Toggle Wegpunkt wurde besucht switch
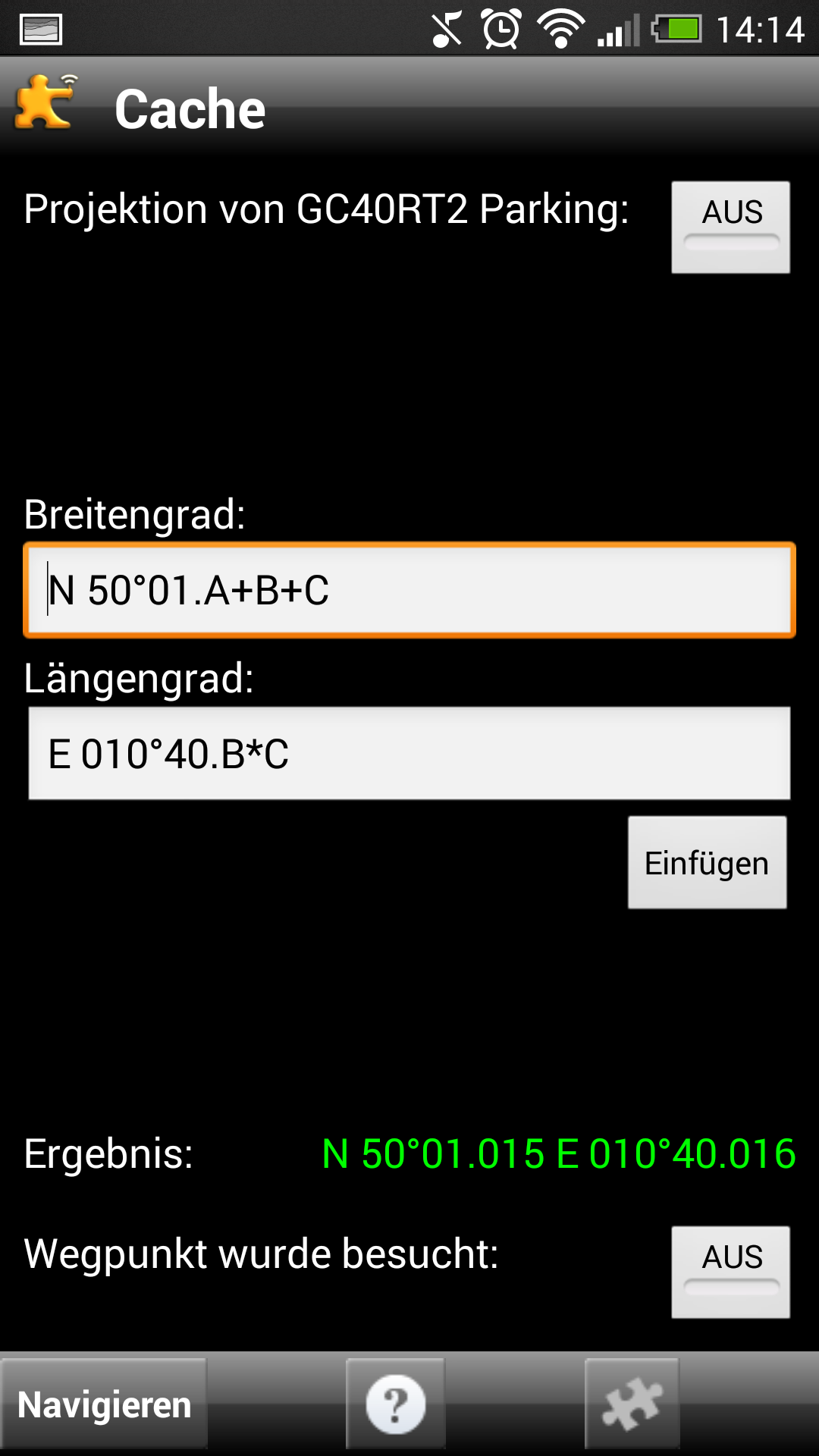Image resolution: width=819 pixels, height=1456 pixels. click(x=730, y=1272)
